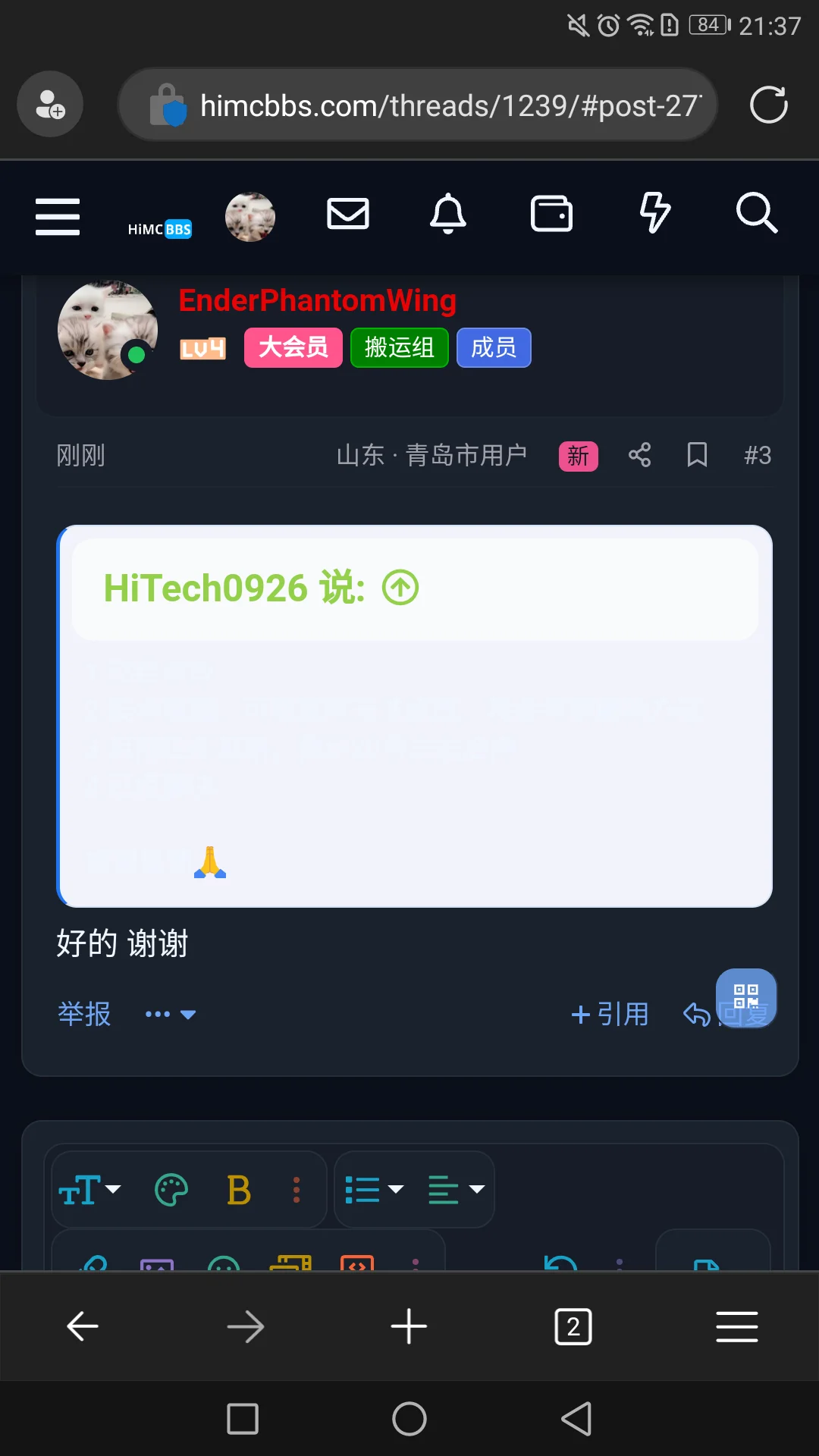Image resolution: width=819 pixels, height=1456 pixels.
Task: Open the mail inbox icon
Action: (x=348, y=214)
